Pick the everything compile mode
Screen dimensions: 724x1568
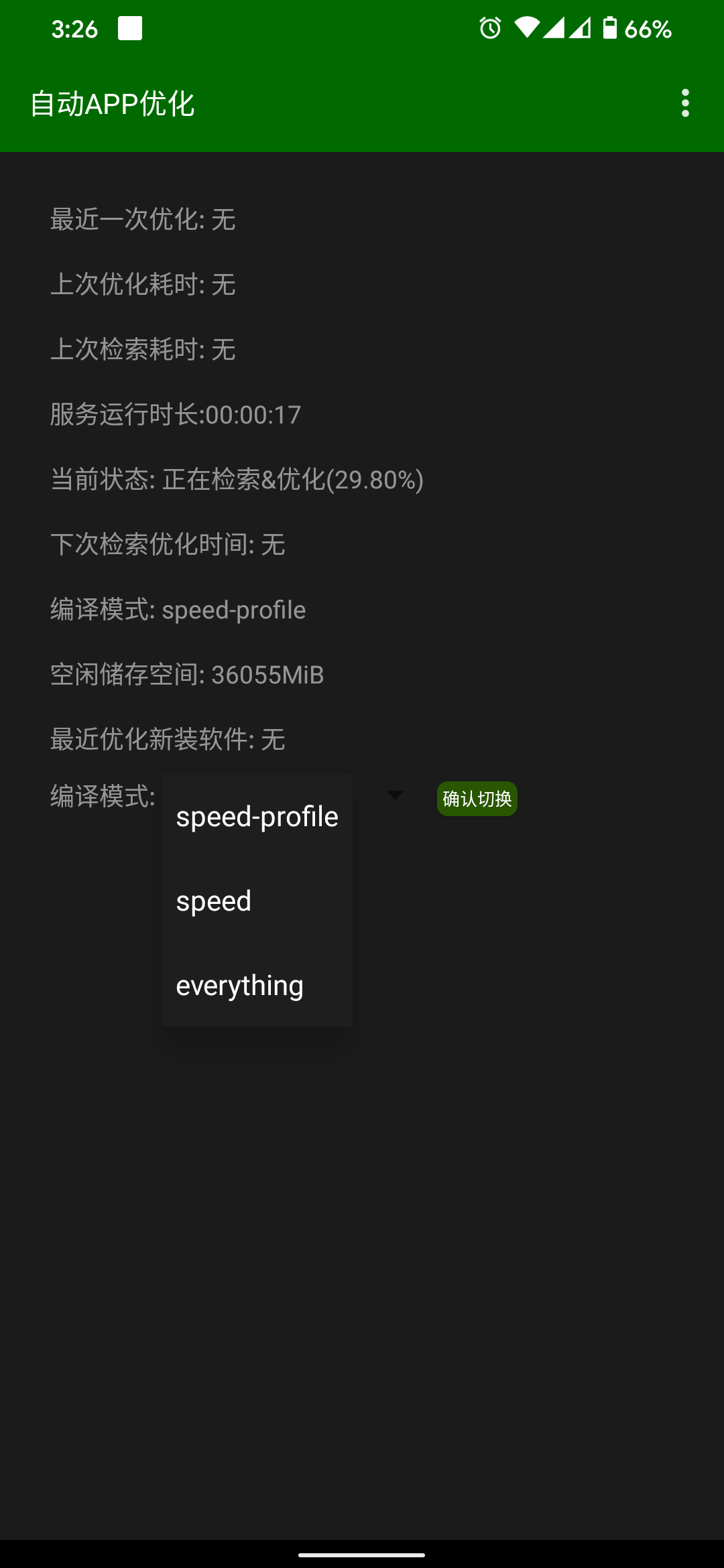(x=257, y=986)
